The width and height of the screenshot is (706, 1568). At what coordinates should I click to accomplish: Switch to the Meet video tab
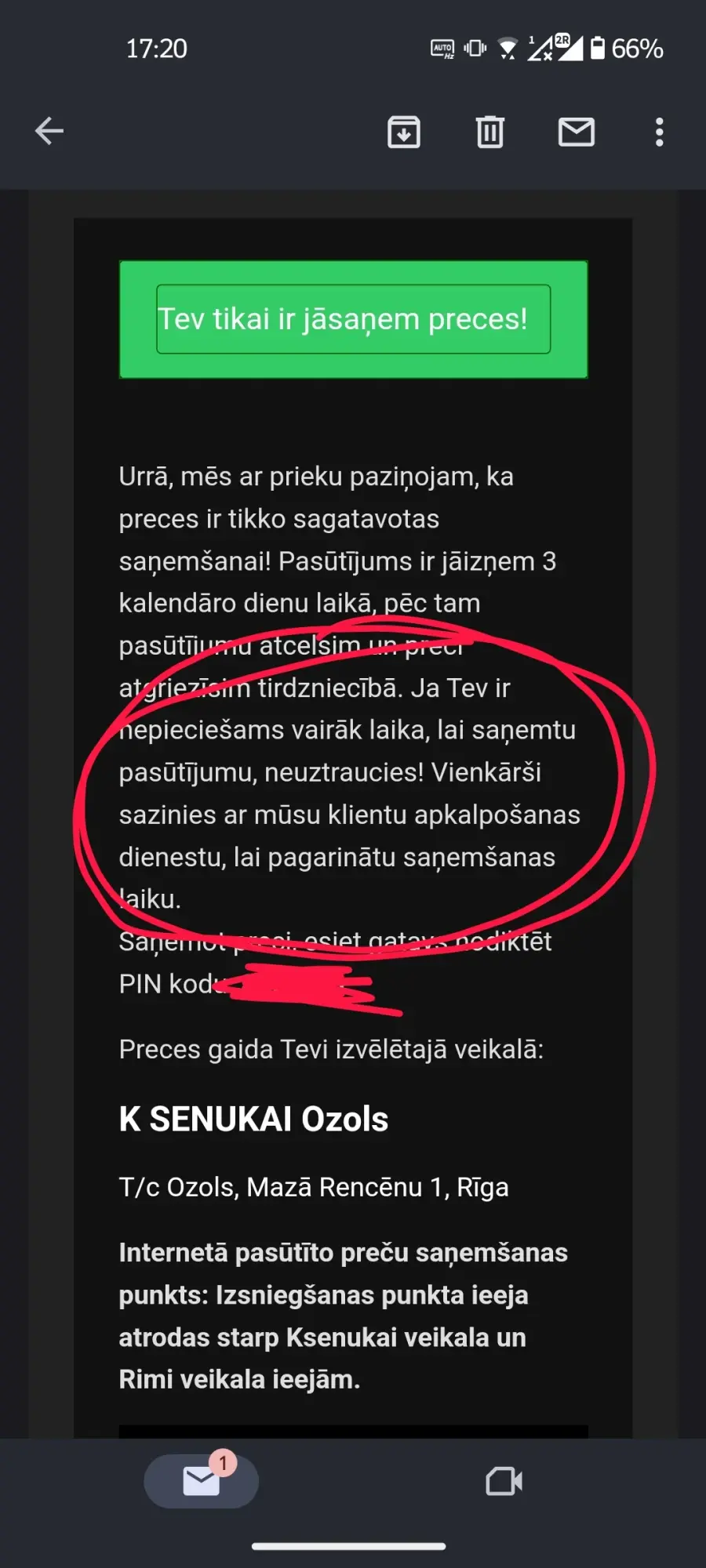click(x=504, y=1481)
